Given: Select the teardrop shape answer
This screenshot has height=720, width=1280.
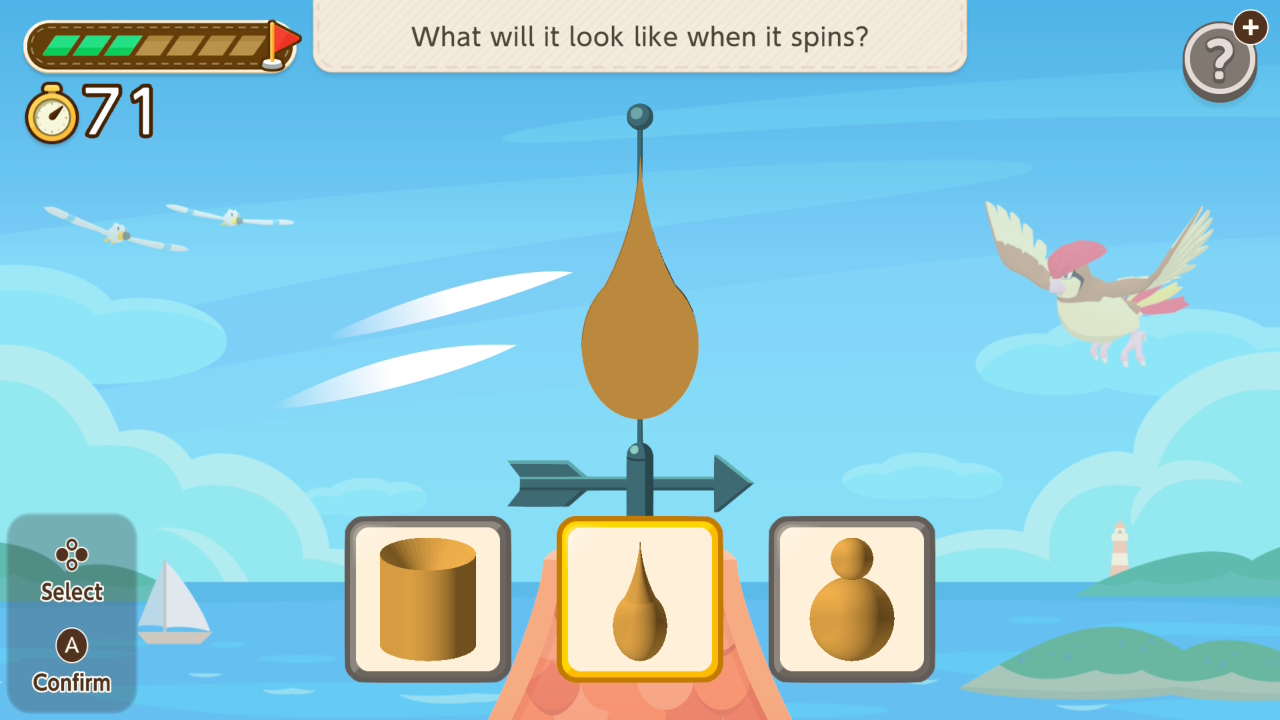Looking at the screenshot, I should 640,599.
